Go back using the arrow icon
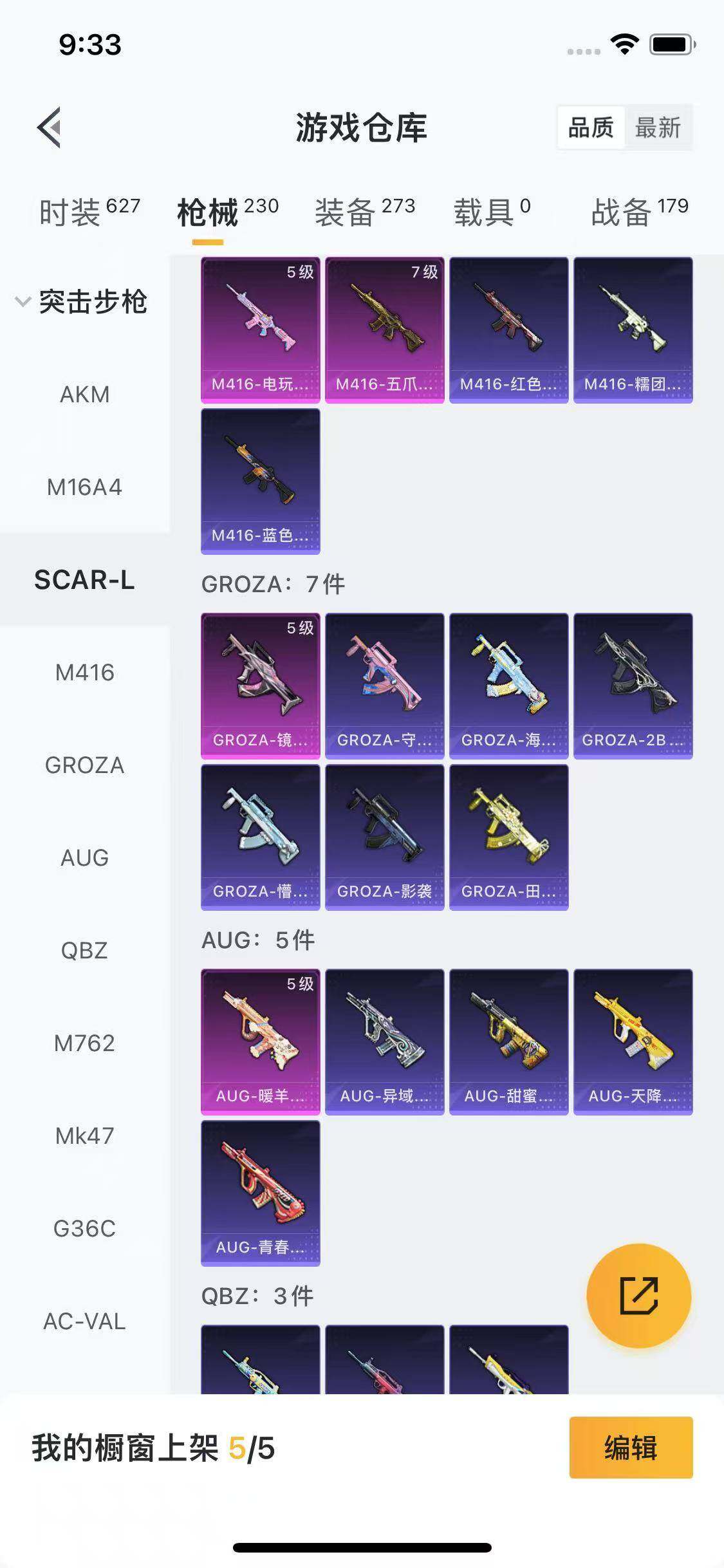The image size is (724, 1568). click(50, 127)
